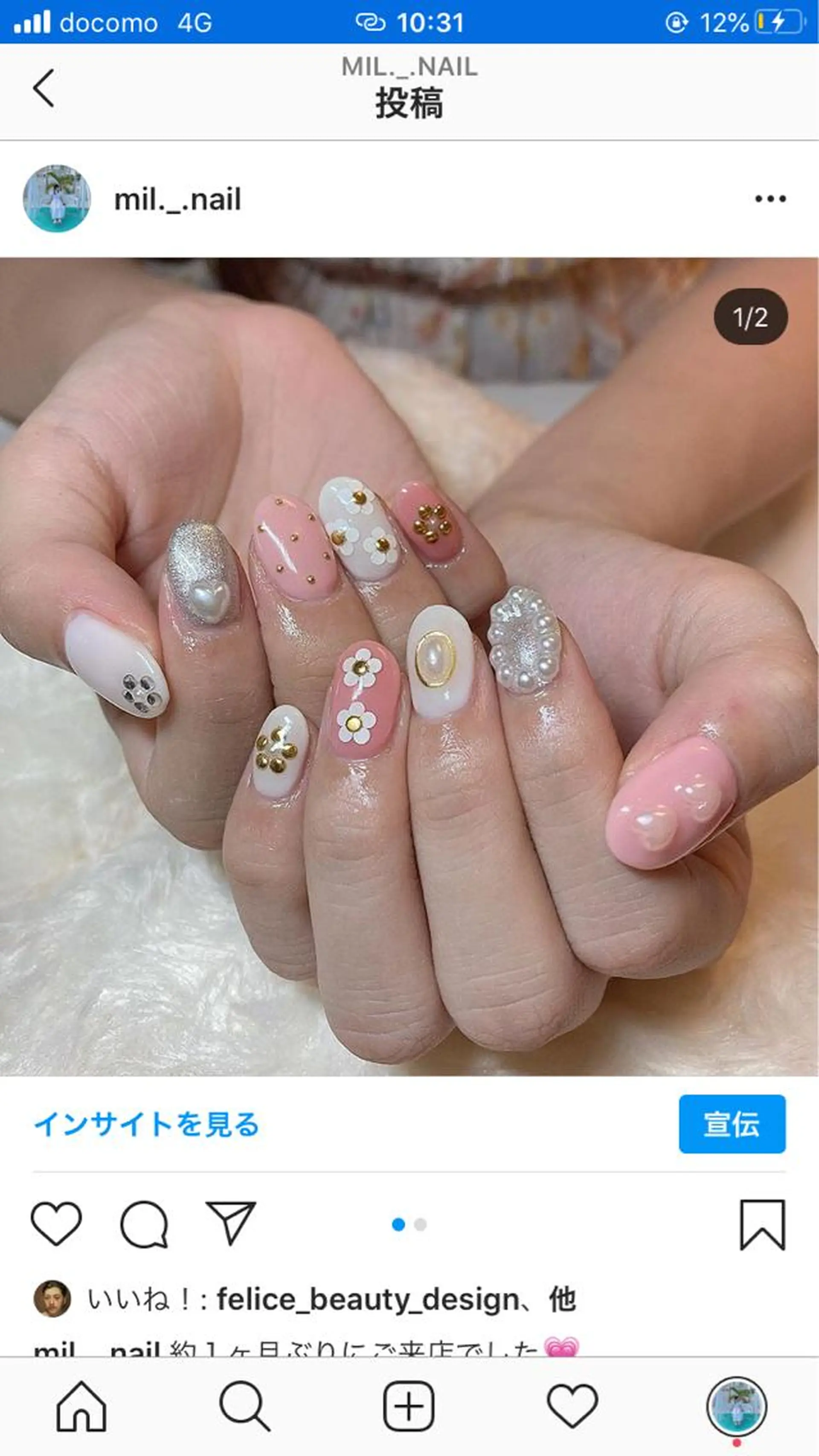The height and width of the screenshot is (1456, 819).
Task: Create a new post with plus tab
Action: 409,1406
